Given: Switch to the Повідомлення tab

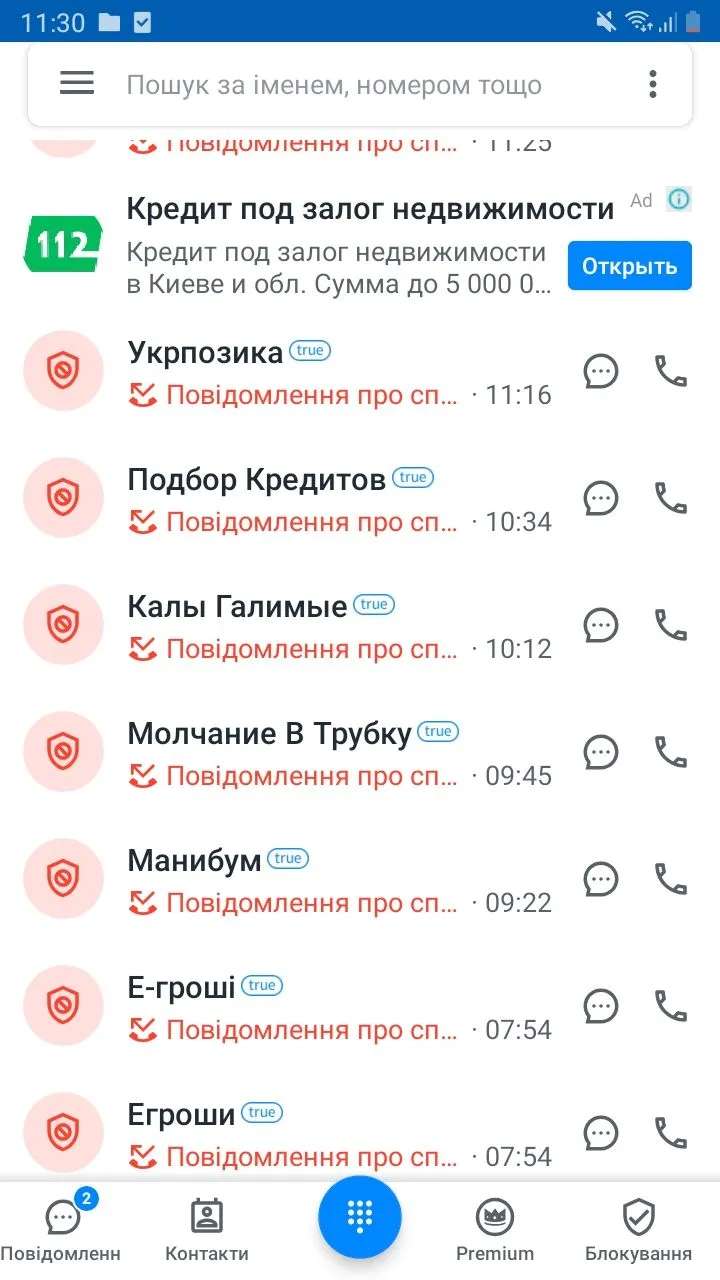Looking at the screenshot, I should pos(62,1230).
